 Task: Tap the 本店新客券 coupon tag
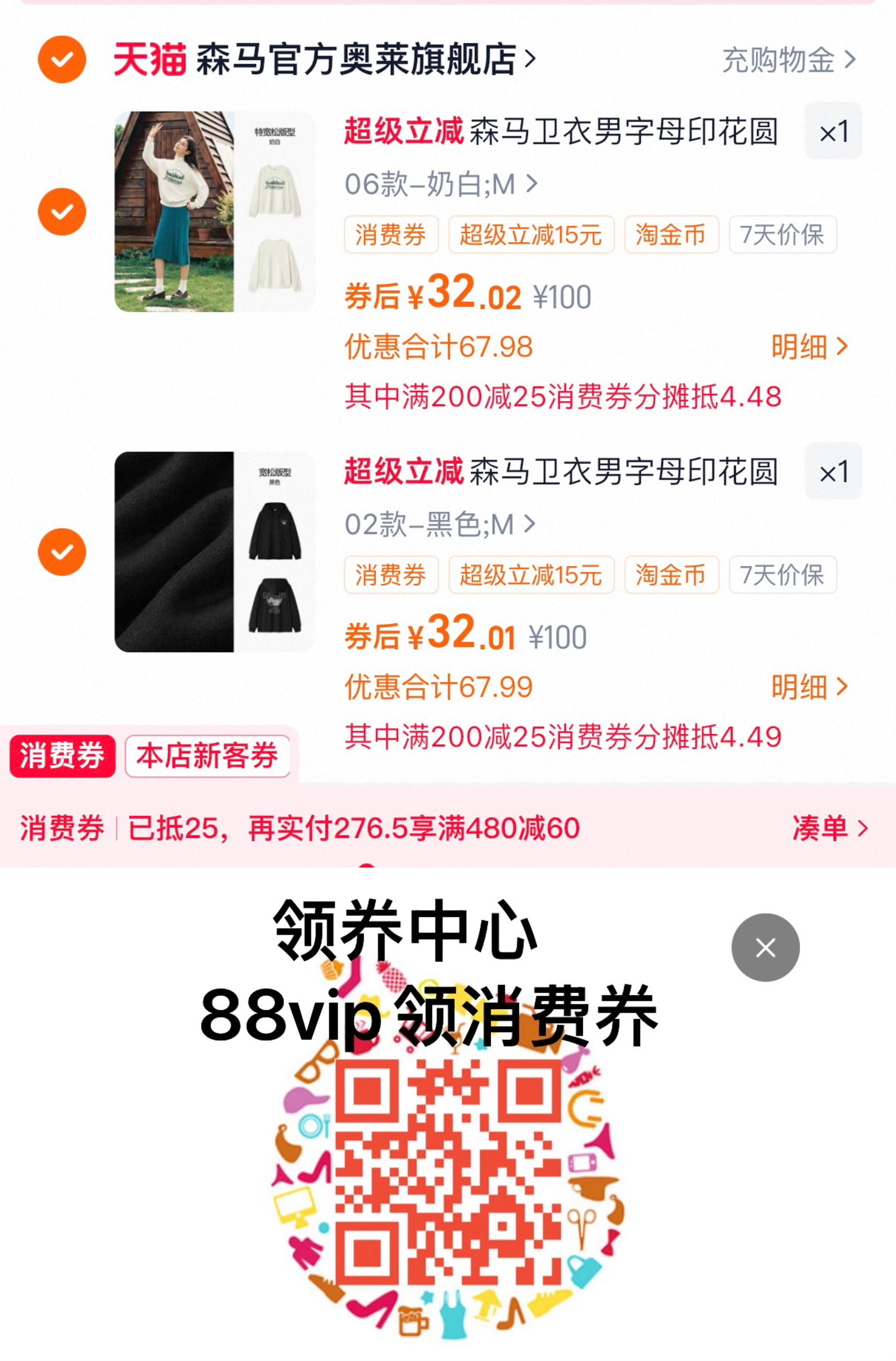coord(207,756)
